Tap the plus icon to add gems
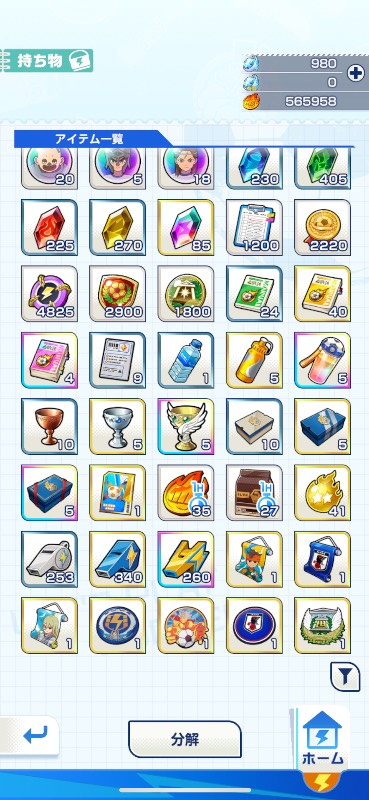 click(355, 73)
